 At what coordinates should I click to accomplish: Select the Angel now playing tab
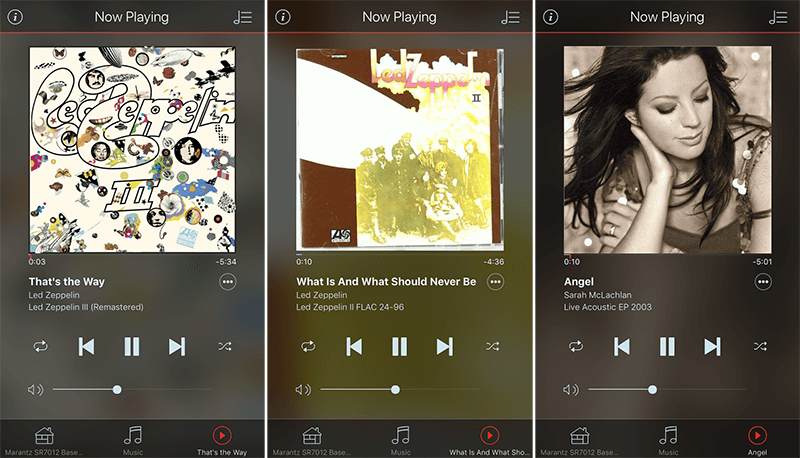757,438
